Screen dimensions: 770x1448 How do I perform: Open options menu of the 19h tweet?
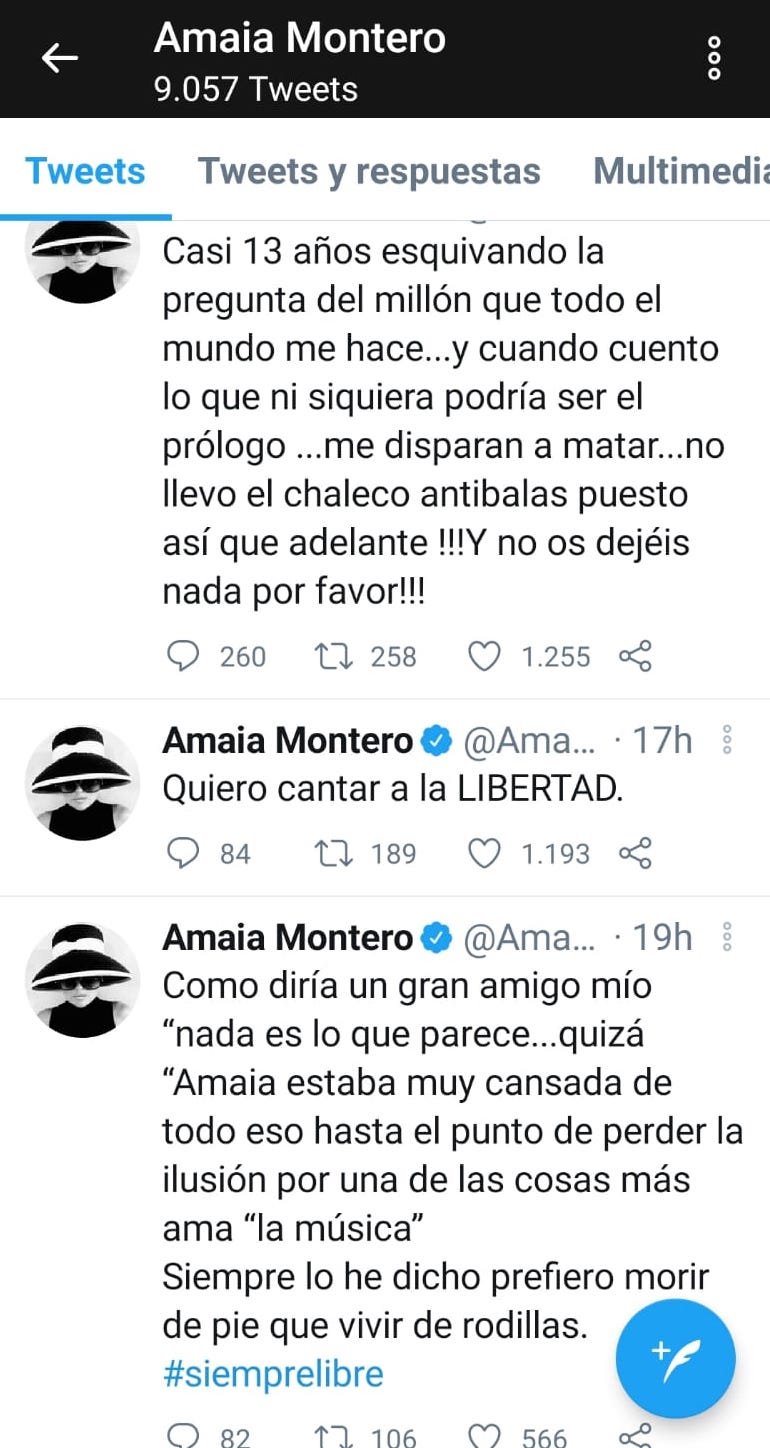(727, 937)
